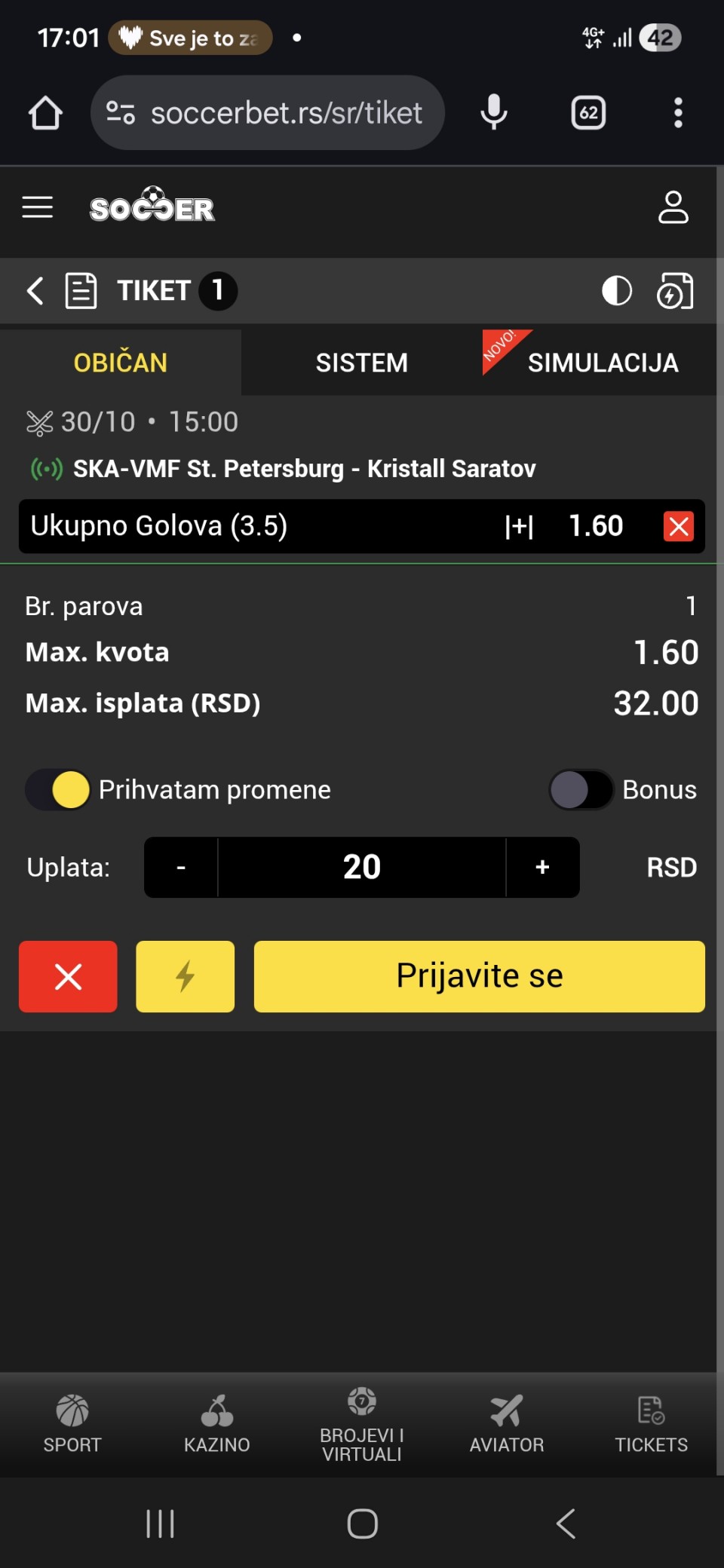Clear the ticket with the red X button
This screenshot has width=724, height=1568.
[x=68, y=976]
